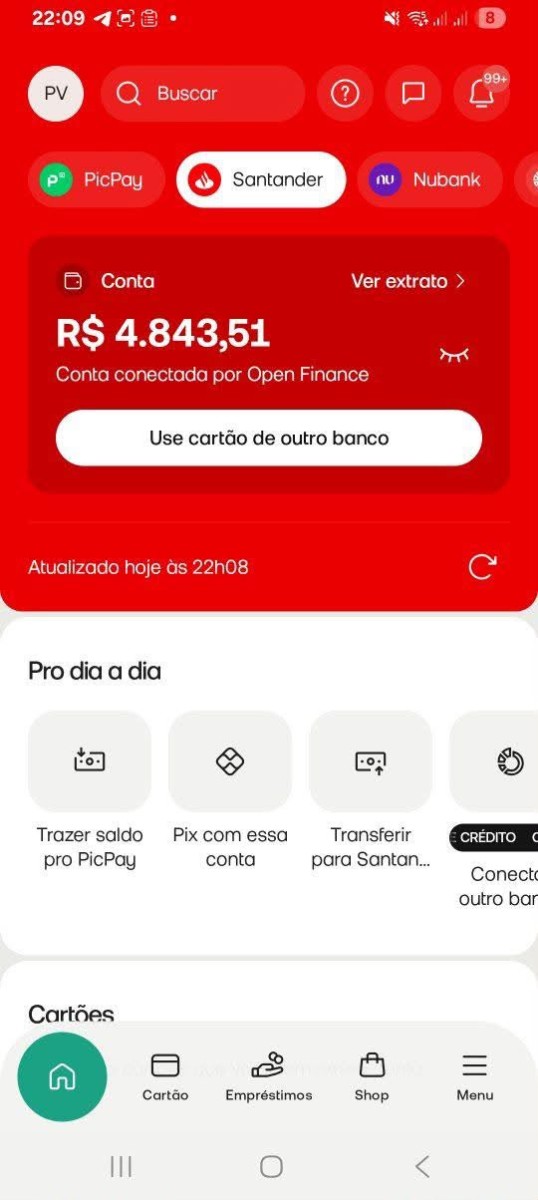Select Pix com essa conta

[x=230, y=790]
